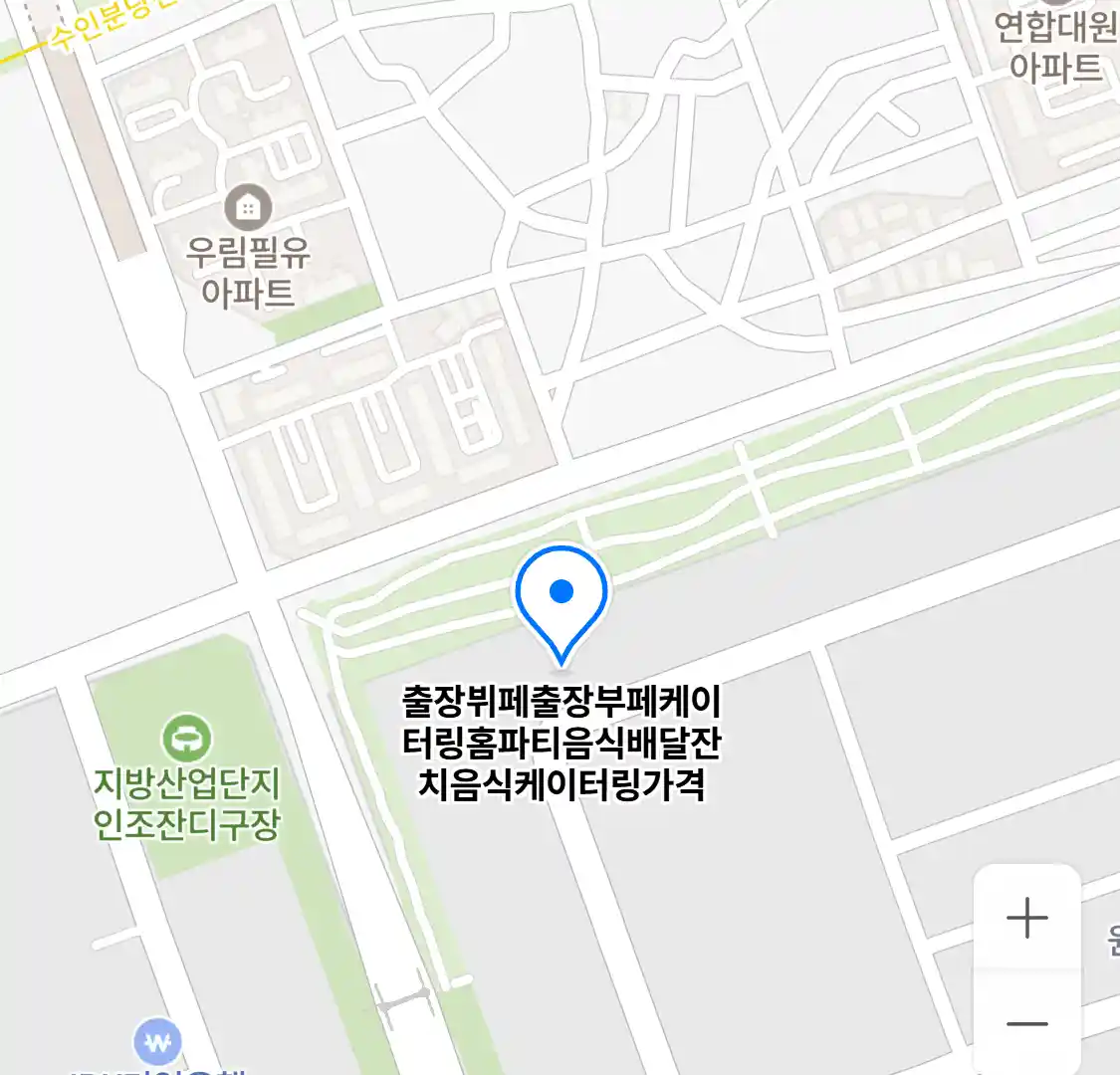Open the 우림필유 아파트 map marker
This screenshot has width=1120, height=1075.
(248, 208)
